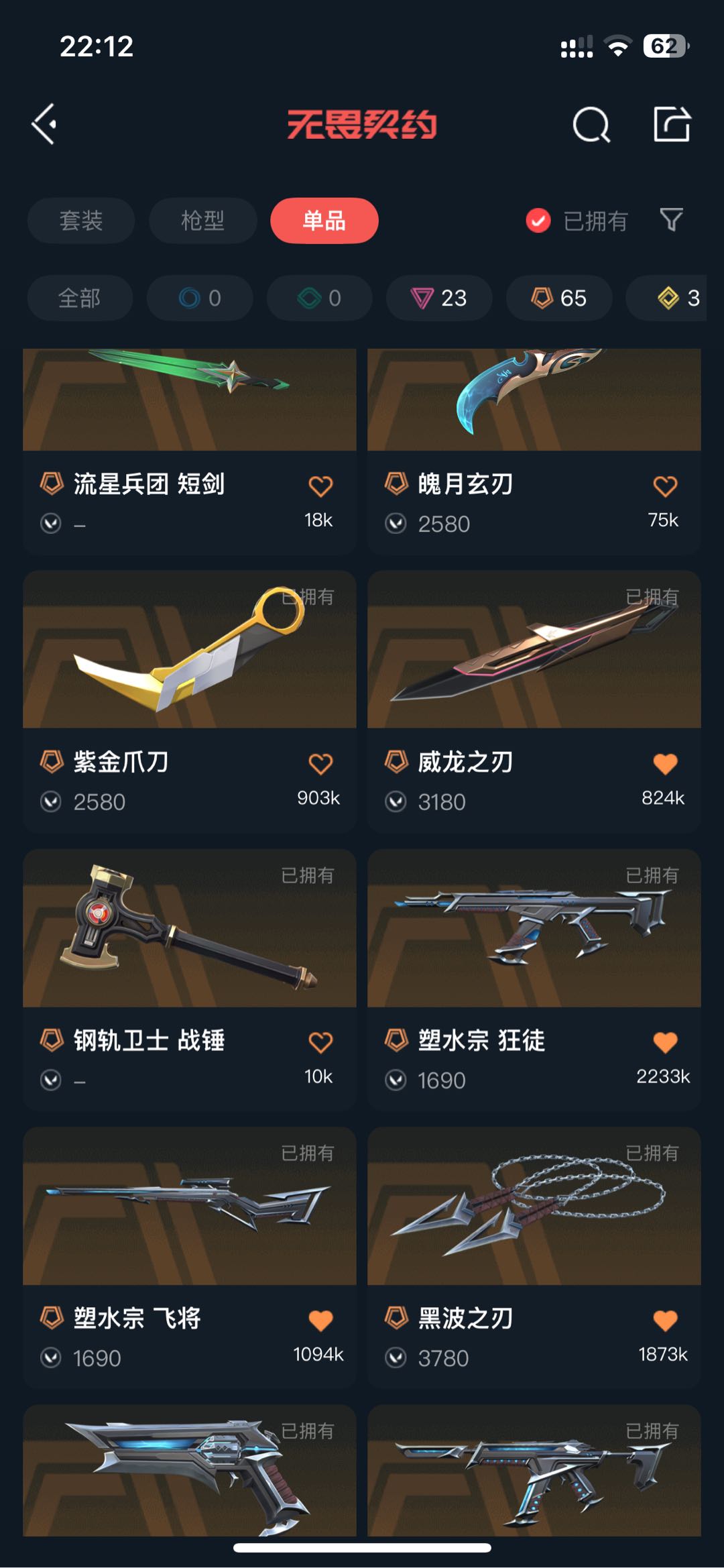Select the 全部 filter chip
724x1568 pixels.
[x=80, y=298]
